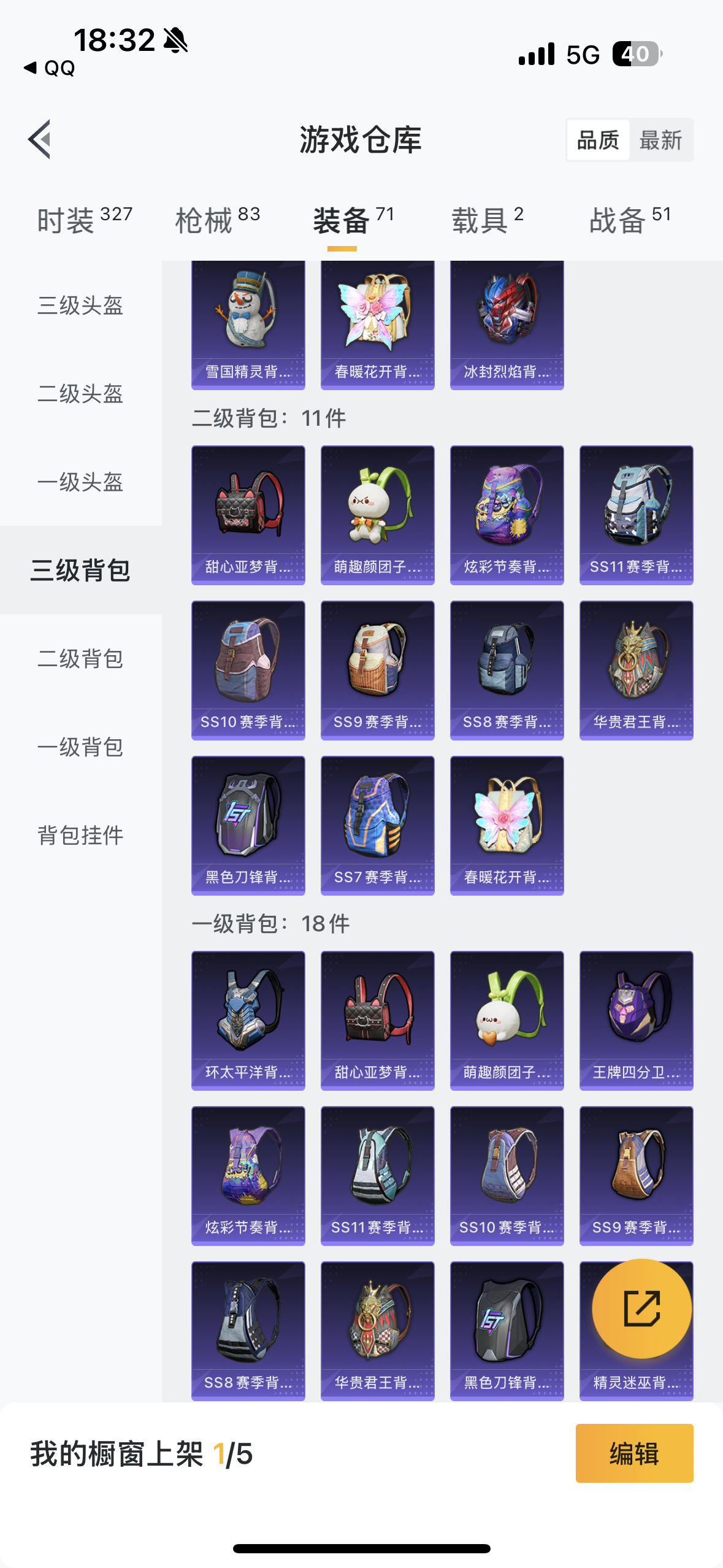View the 环太平洋背包 item
This screenshot has width=723, height=1568.
click(x=248, y=1020)
